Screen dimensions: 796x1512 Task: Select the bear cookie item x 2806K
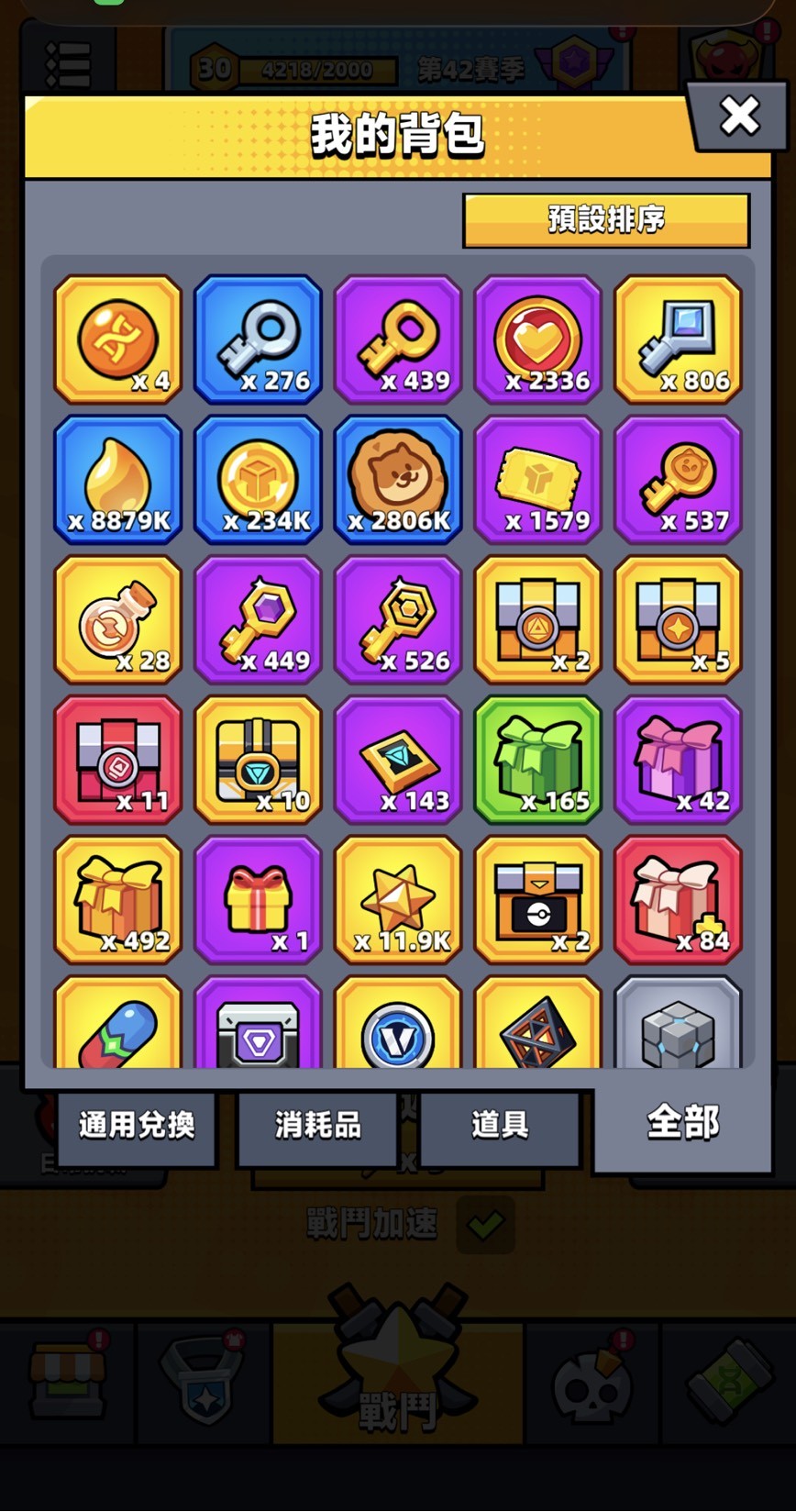(398, 480)
